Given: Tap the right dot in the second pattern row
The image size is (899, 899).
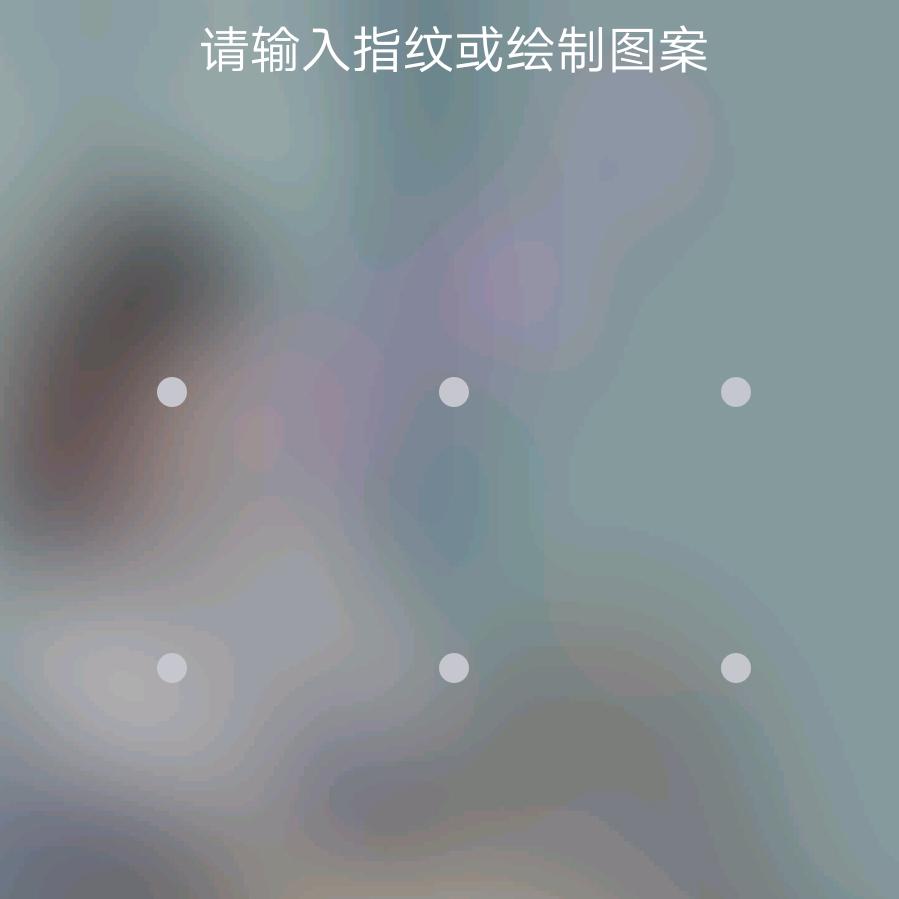Looking at the screenshot, I should click(x=736, y=668).
